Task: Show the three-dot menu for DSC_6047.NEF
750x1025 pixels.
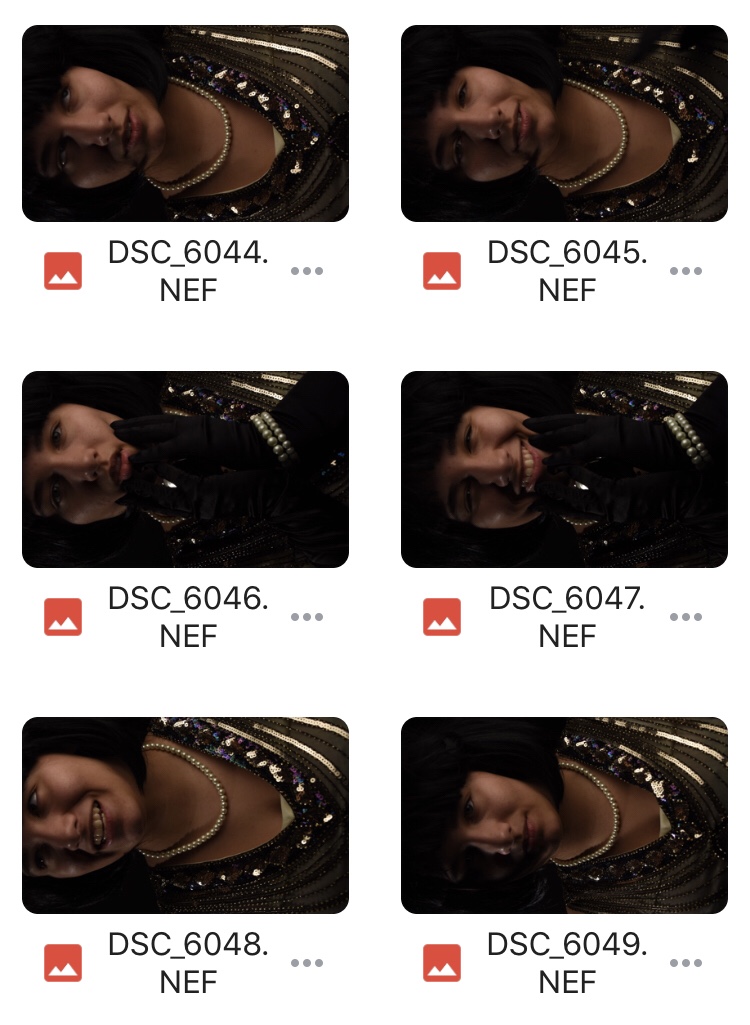Action: click(685, 617)
